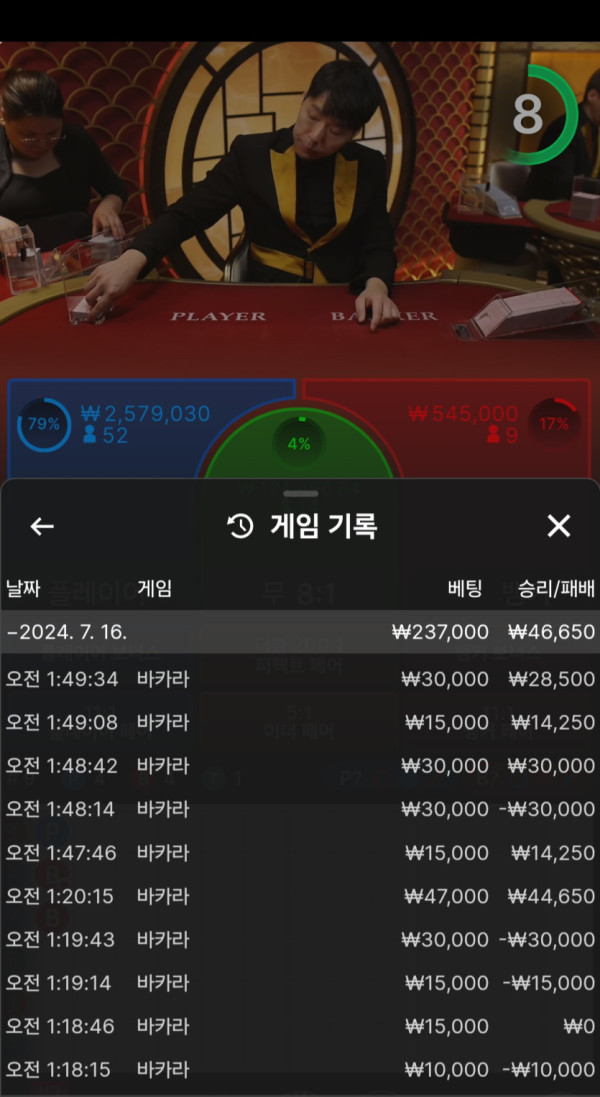The image size is (600, 1097).
Task: Open the 오전 1:49:34 바카라 record
Action: click(x=300, y=679)
